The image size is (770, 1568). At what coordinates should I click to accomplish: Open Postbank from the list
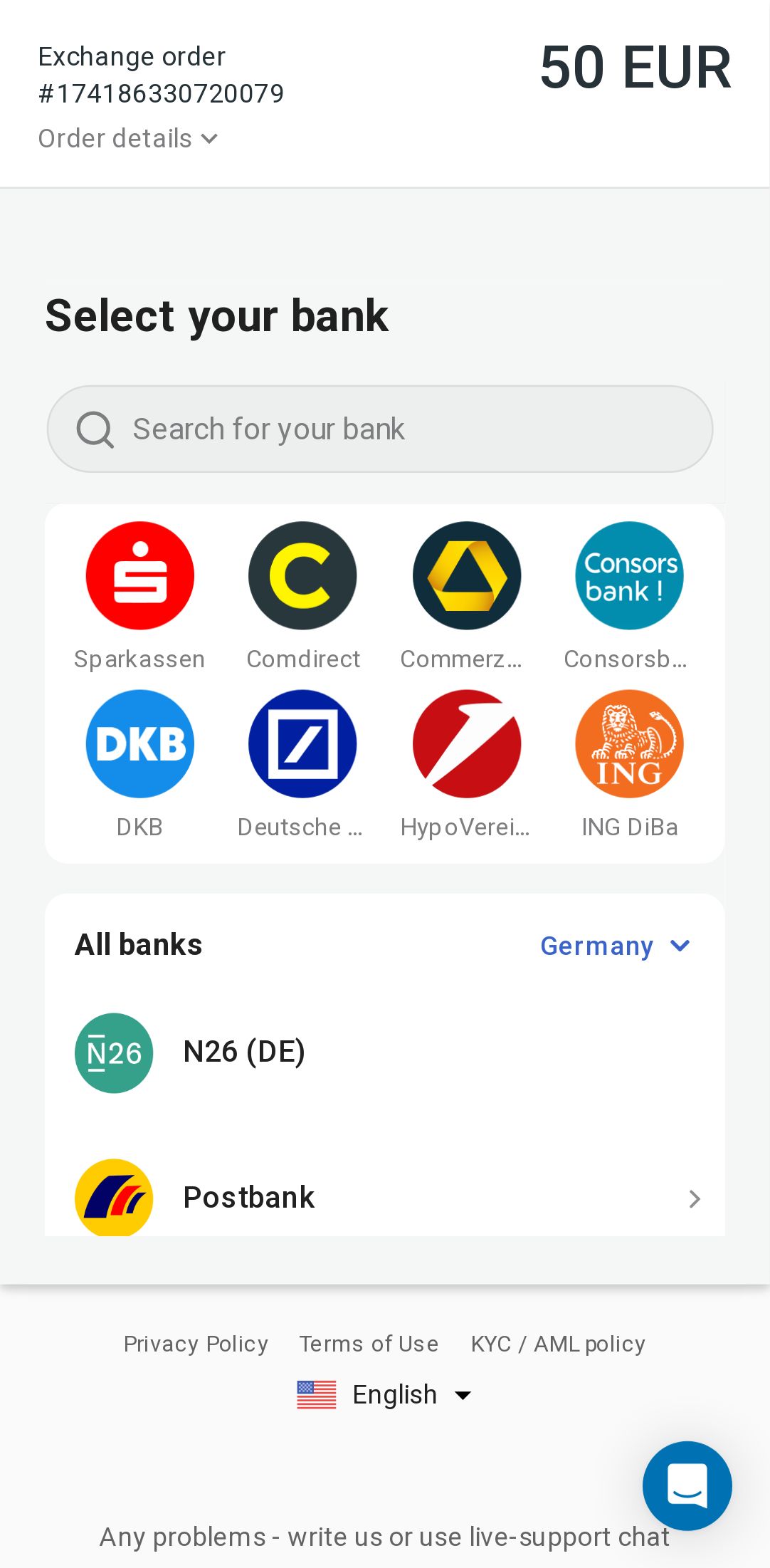384,1198
